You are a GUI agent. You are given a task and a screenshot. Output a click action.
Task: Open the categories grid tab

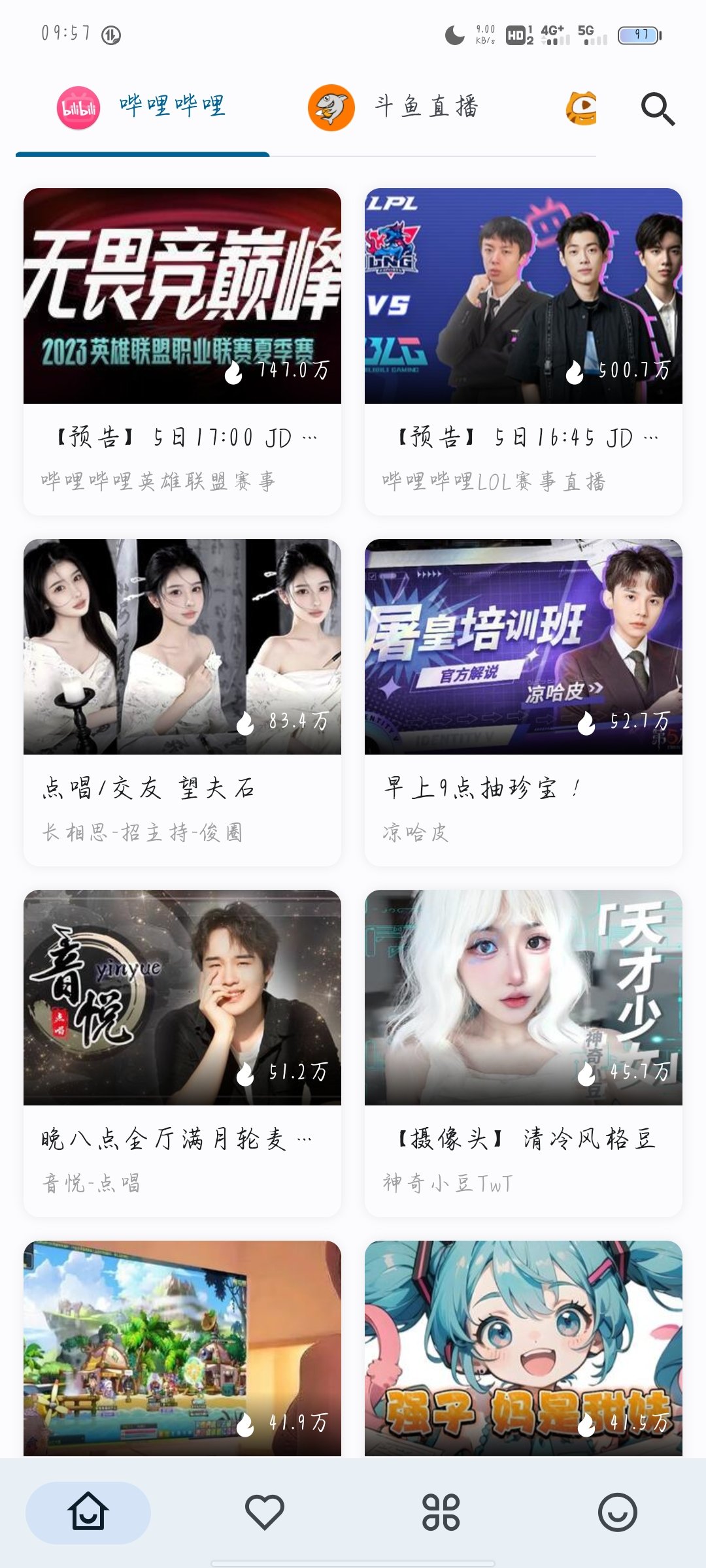441,1512
